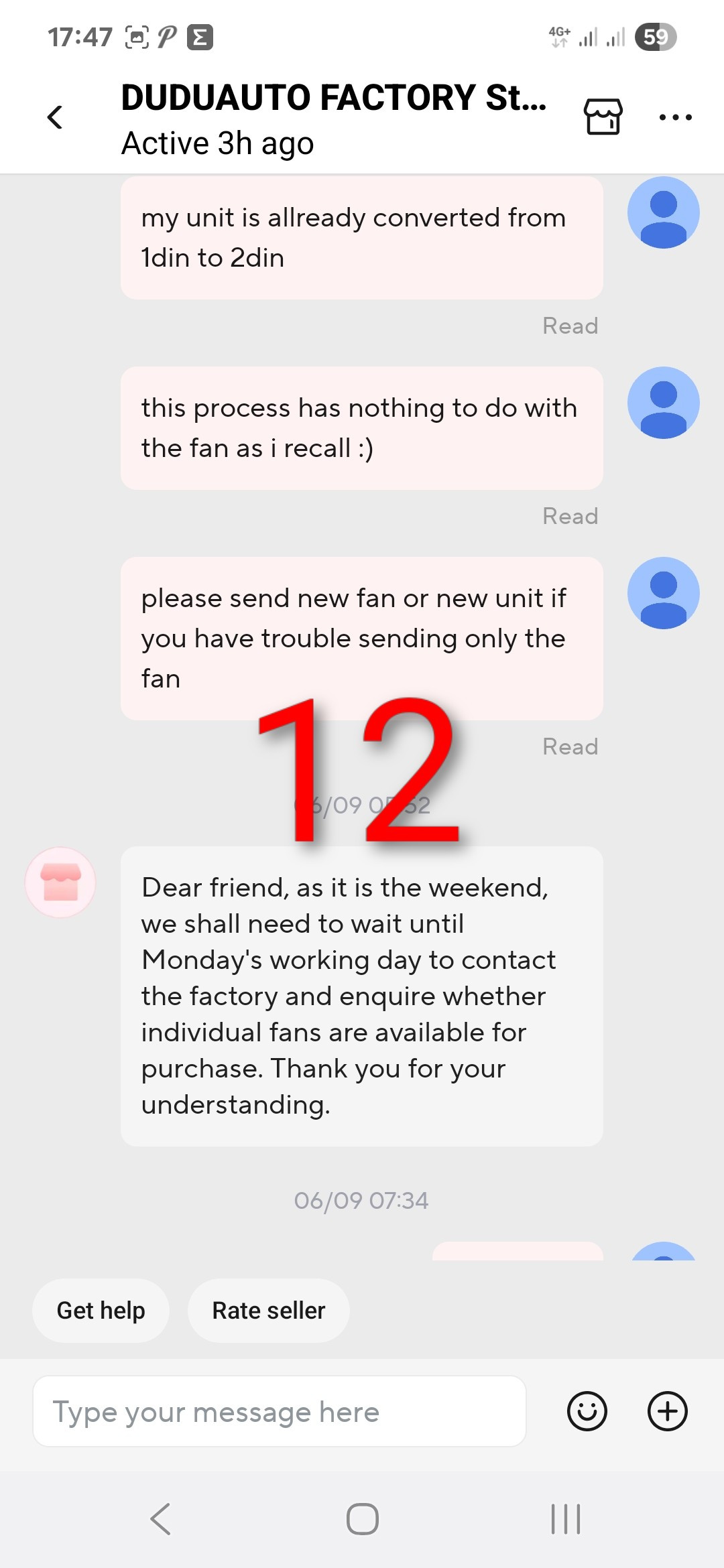Tap the Get help chip
Screen dimensions: 724x1568
(x=101, y=1310)
